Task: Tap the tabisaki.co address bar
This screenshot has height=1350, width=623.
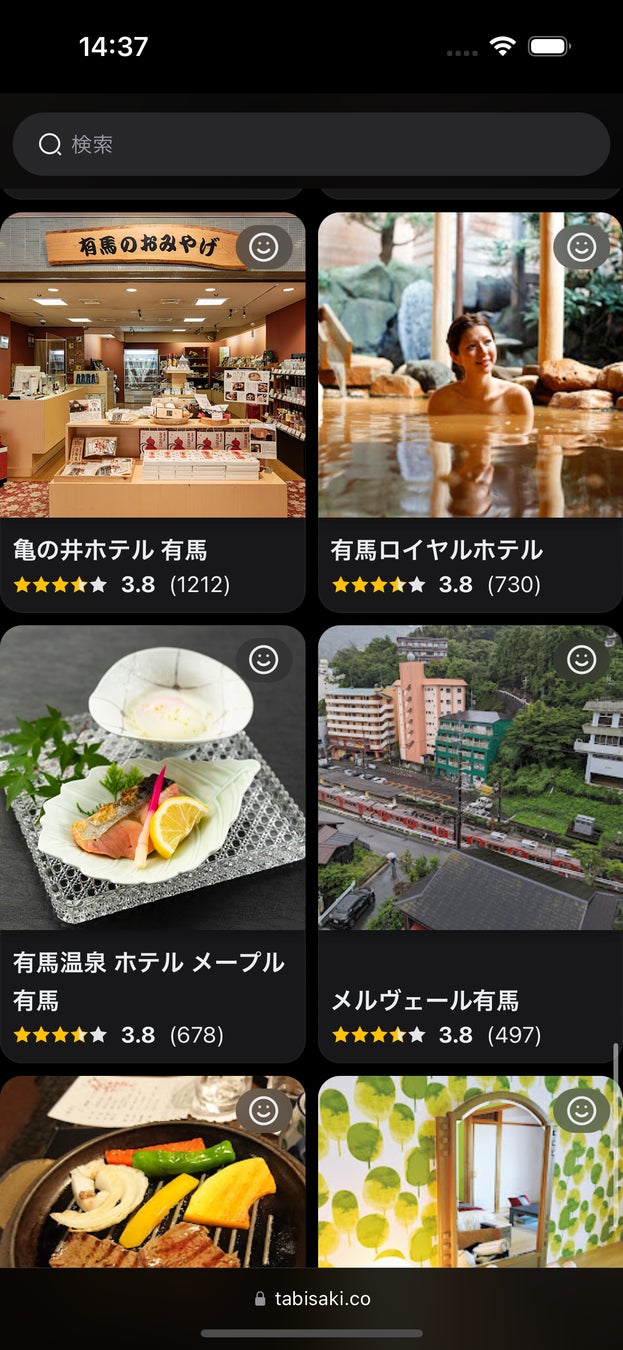Action: [x=312, y=1299]
